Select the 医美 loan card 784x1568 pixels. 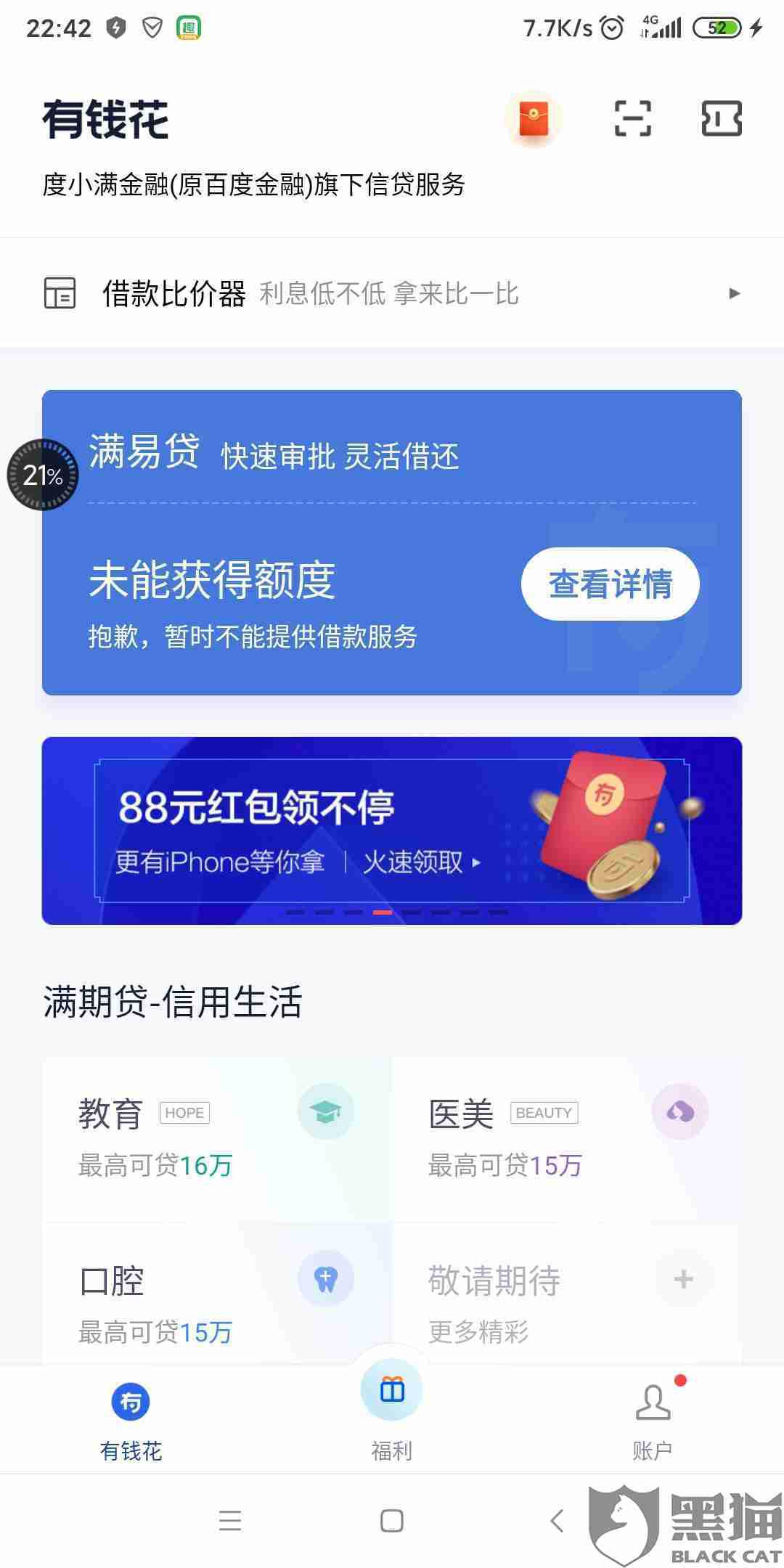[x=567, y=1138]
